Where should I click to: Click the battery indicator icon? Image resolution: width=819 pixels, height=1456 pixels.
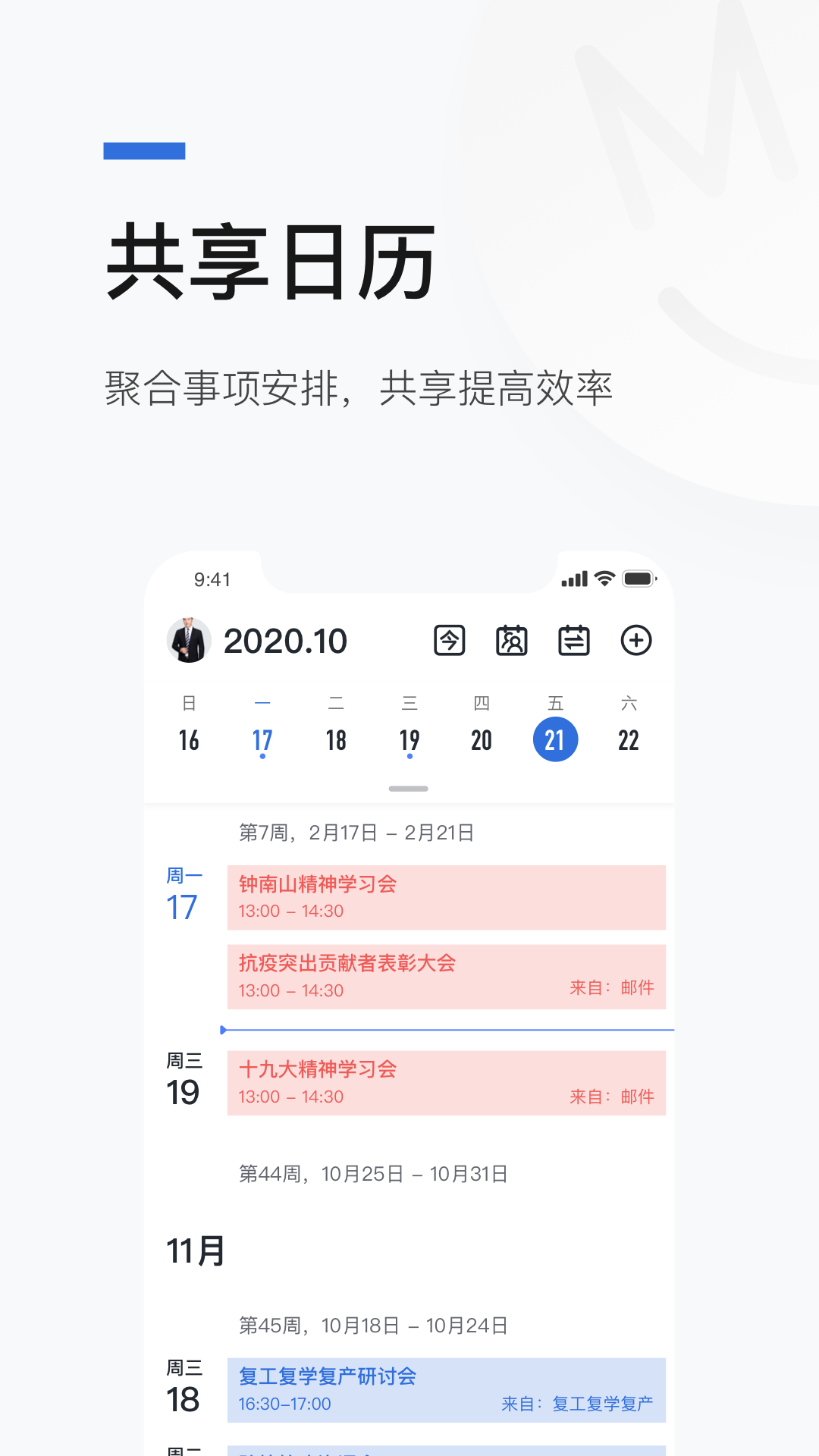(x=637, y=579)
